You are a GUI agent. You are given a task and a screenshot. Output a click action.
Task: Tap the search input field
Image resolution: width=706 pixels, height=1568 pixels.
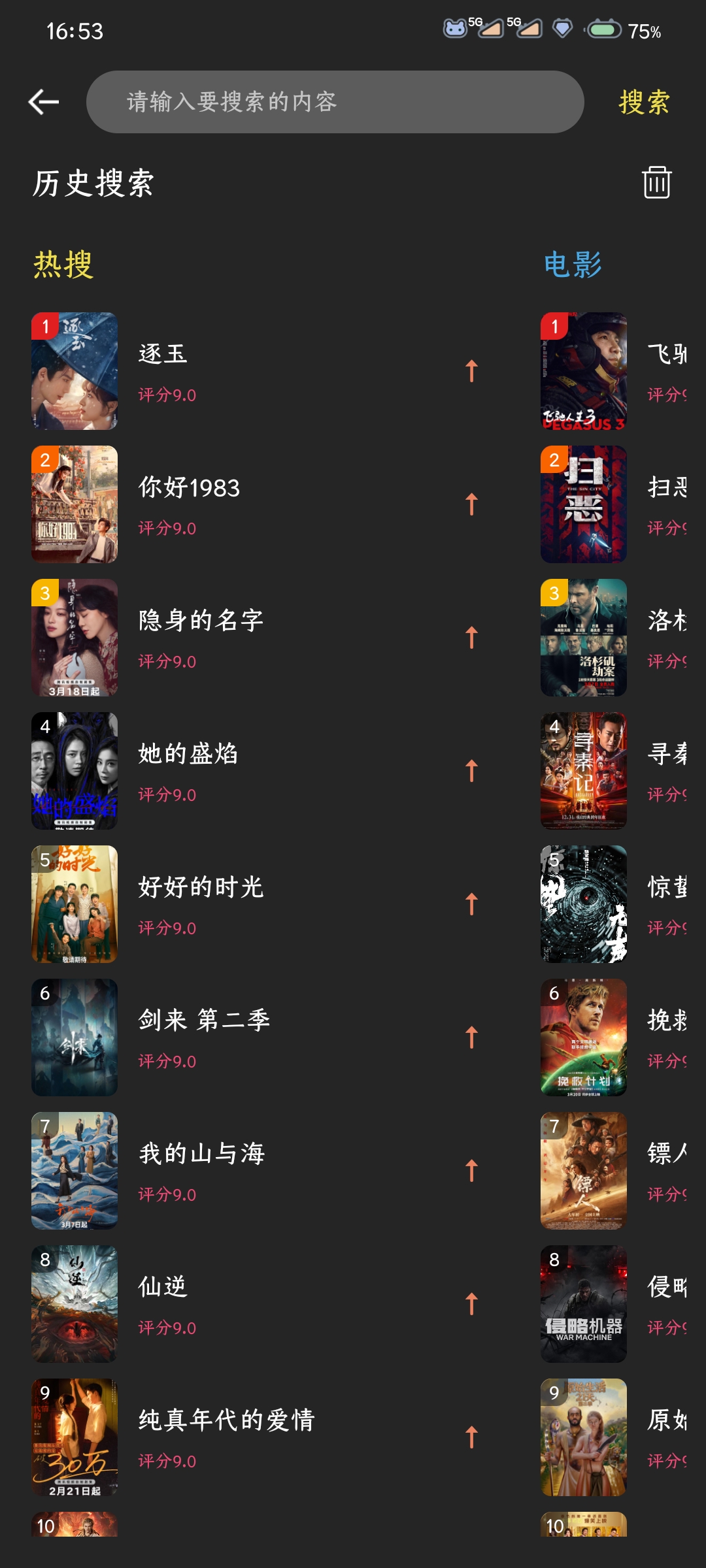click(335, 102)
